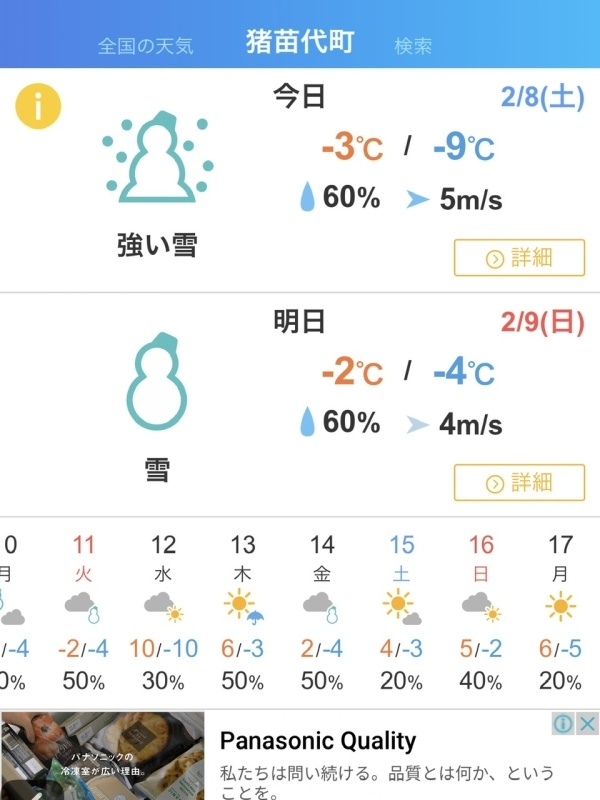Switch to the 検索 tab
The width and height of the screenshot is (600, 800).
coord(413,46)
